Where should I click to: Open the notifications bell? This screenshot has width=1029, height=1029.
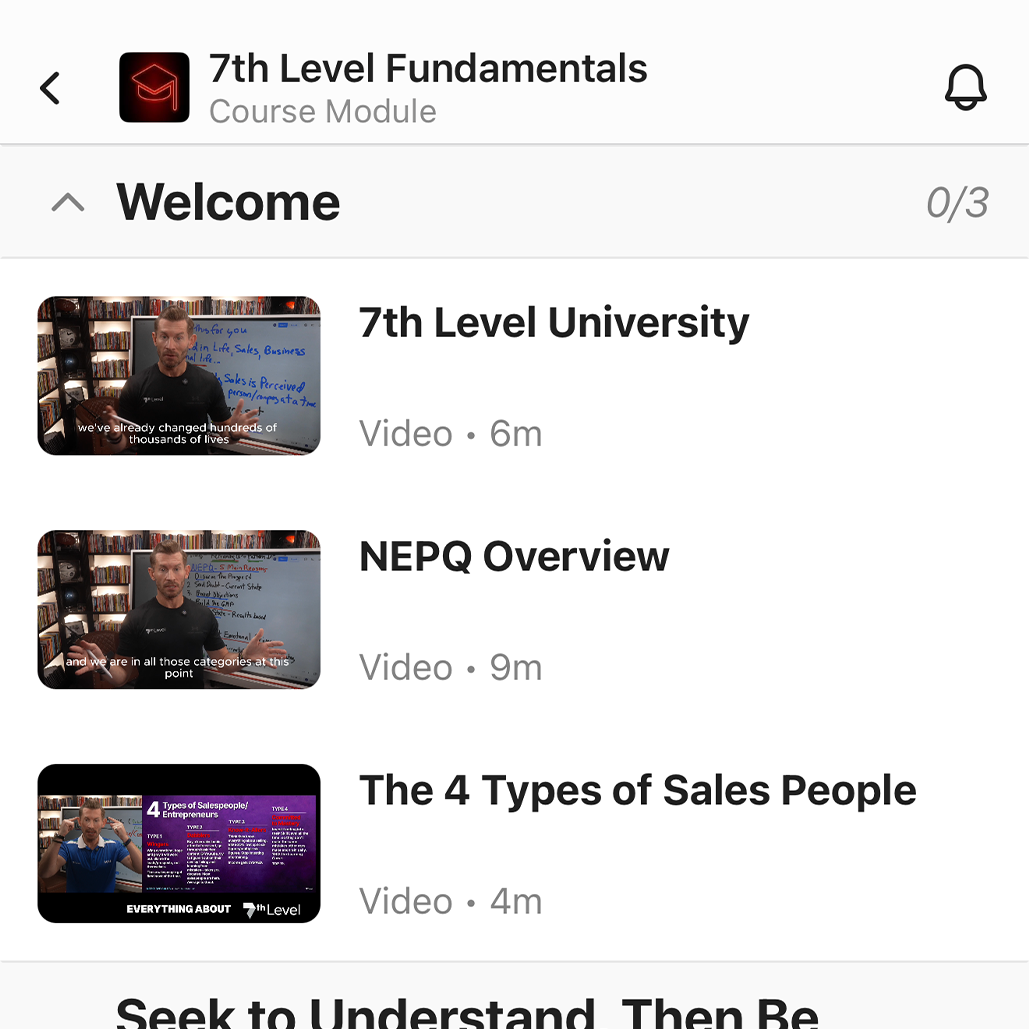tap(965, 88)
